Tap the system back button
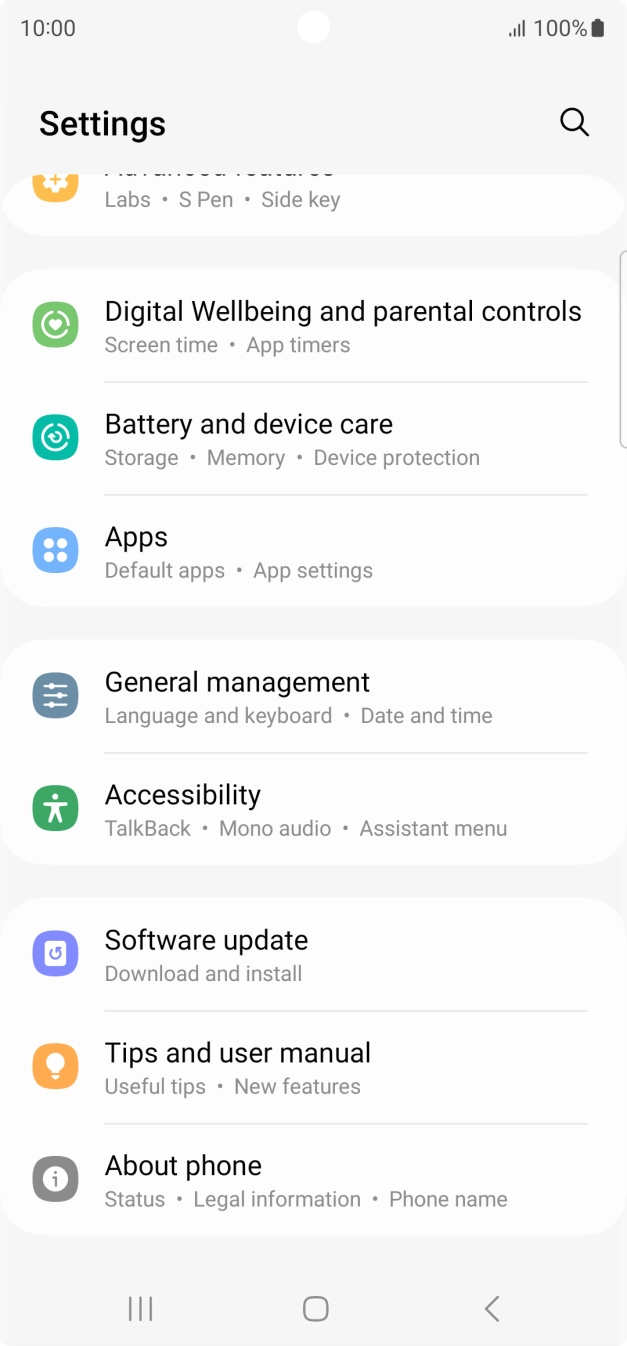The image size is (627, 1346). coord(491,1308)
